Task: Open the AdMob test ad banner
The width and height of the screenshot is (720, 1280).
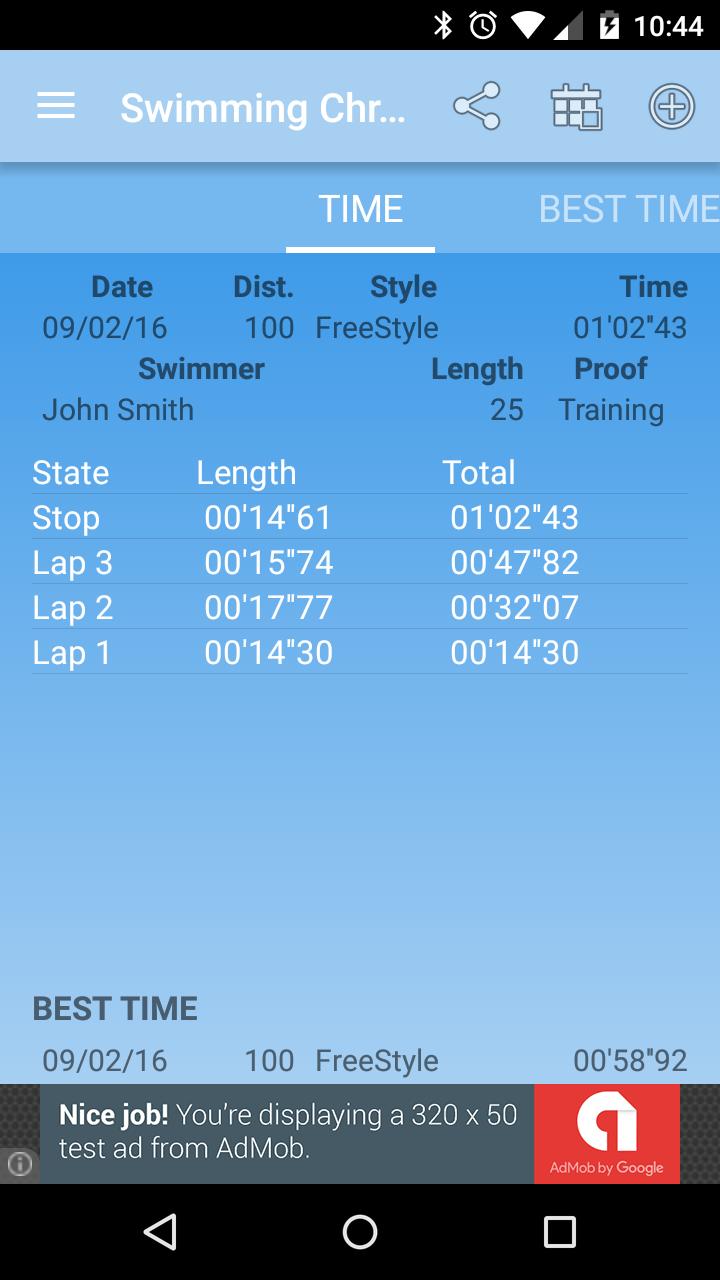Action: click(x=360, y=1134)
